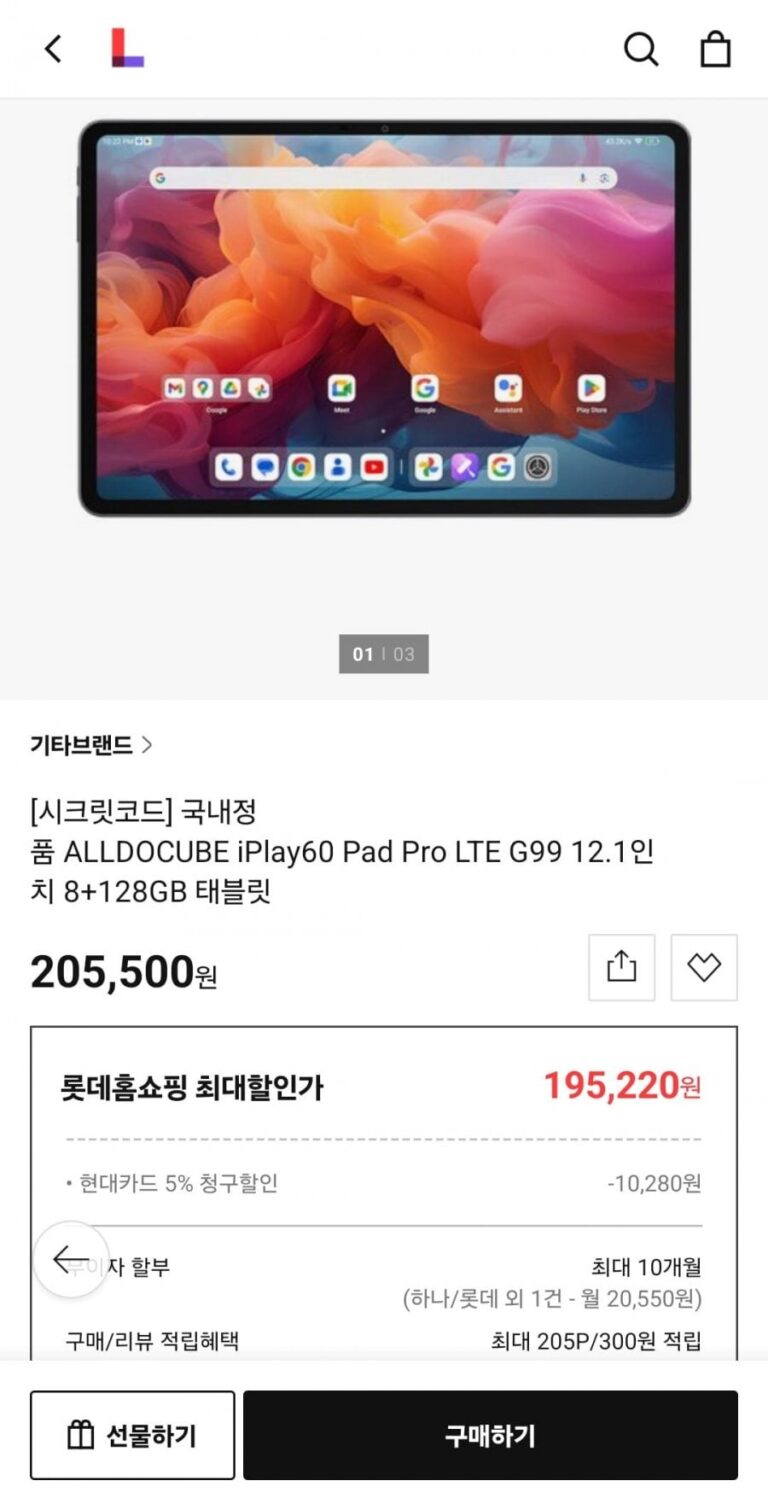Tap 선물하기 to send as gift
This screenshot has height=1510, width=768.
coord(132,1436)
